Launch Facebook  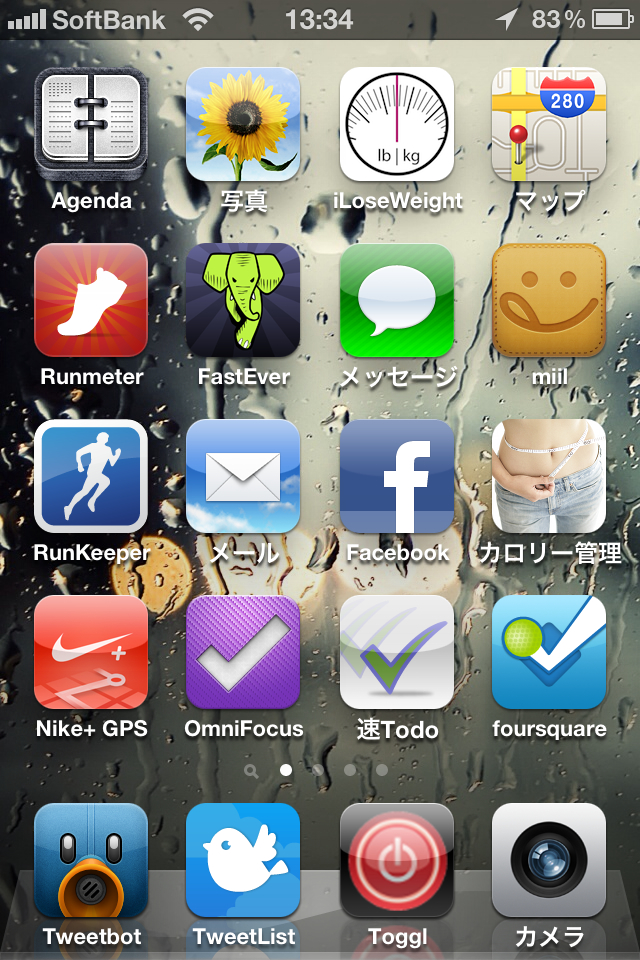pyautogui.click(x=397, y=476)
